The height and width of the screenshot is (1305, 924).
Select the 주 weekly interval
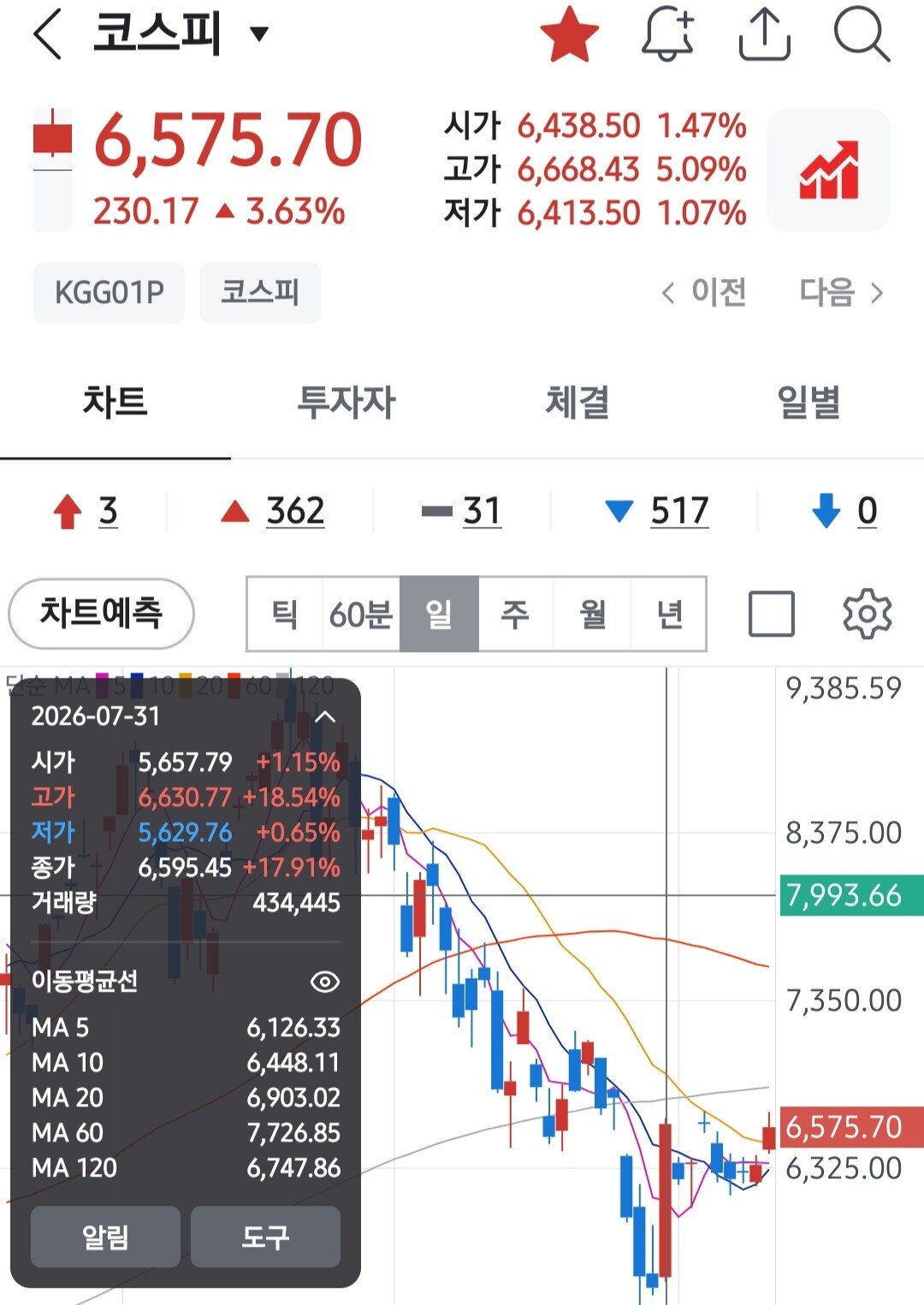pyautogui.click(x=515, y=614)
